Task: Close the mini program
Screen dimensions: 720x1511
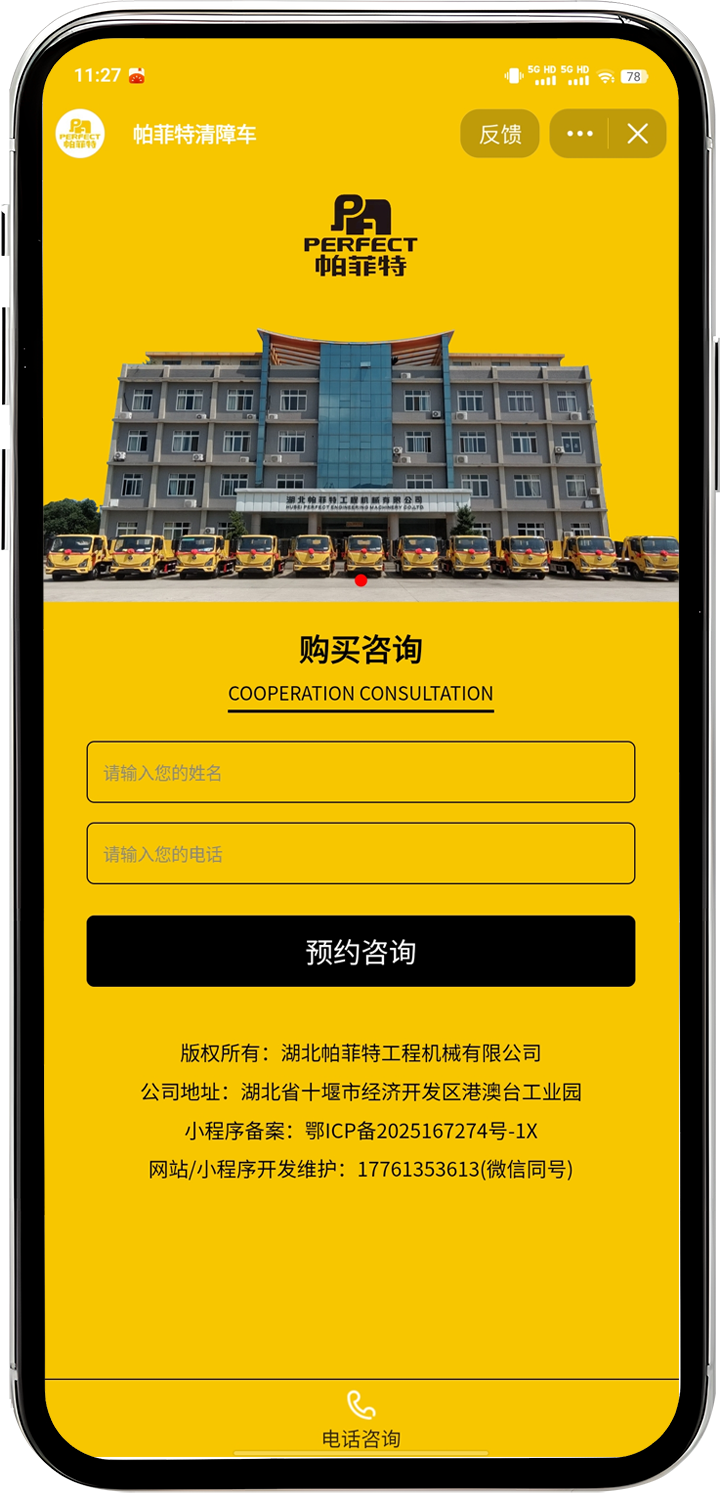Action: (x=638, y=134)
